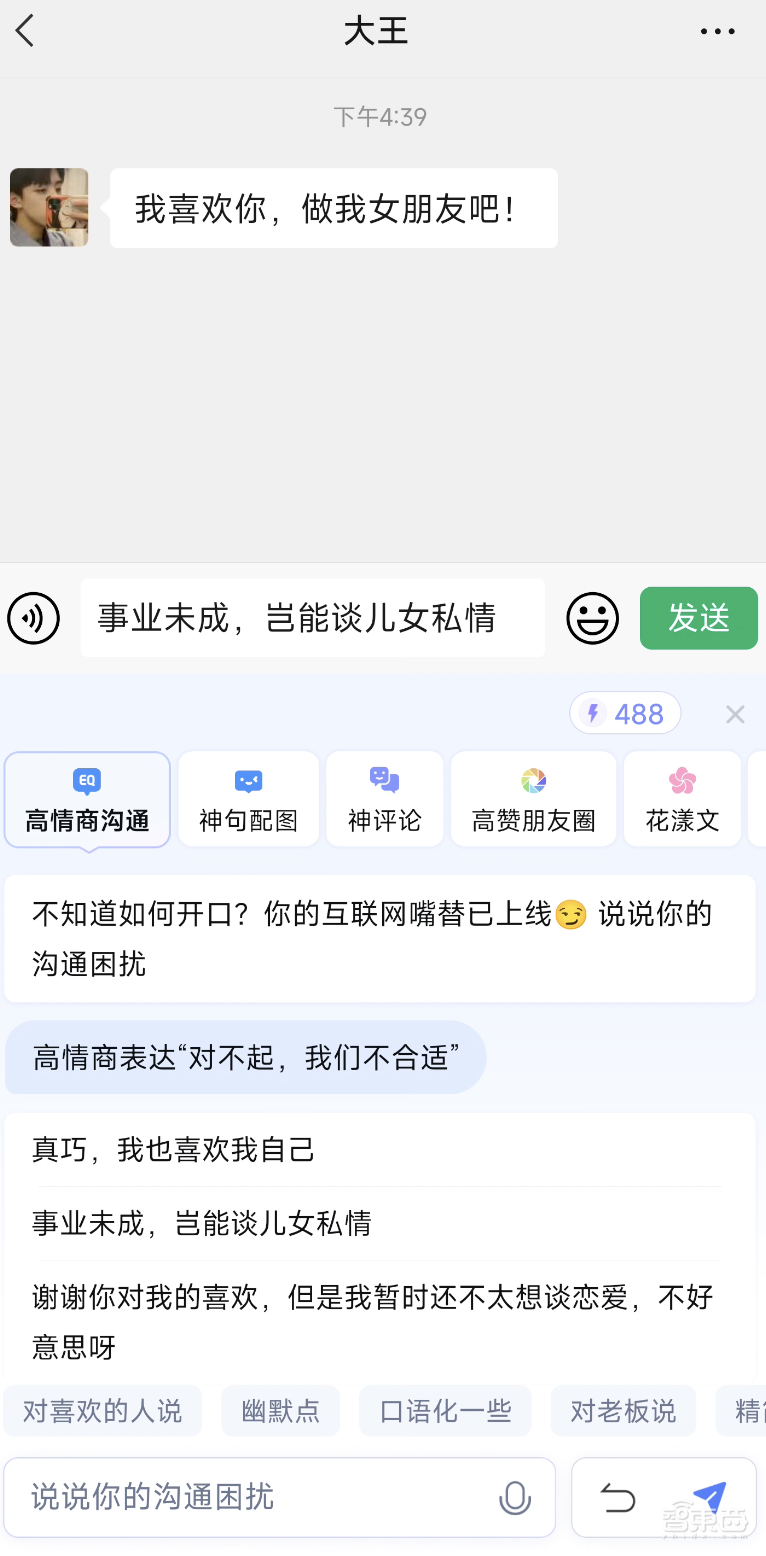Tap 大王's profile avatar thumbnail
The width and height of the screenshot is (766, 1556).
(48, 207)
